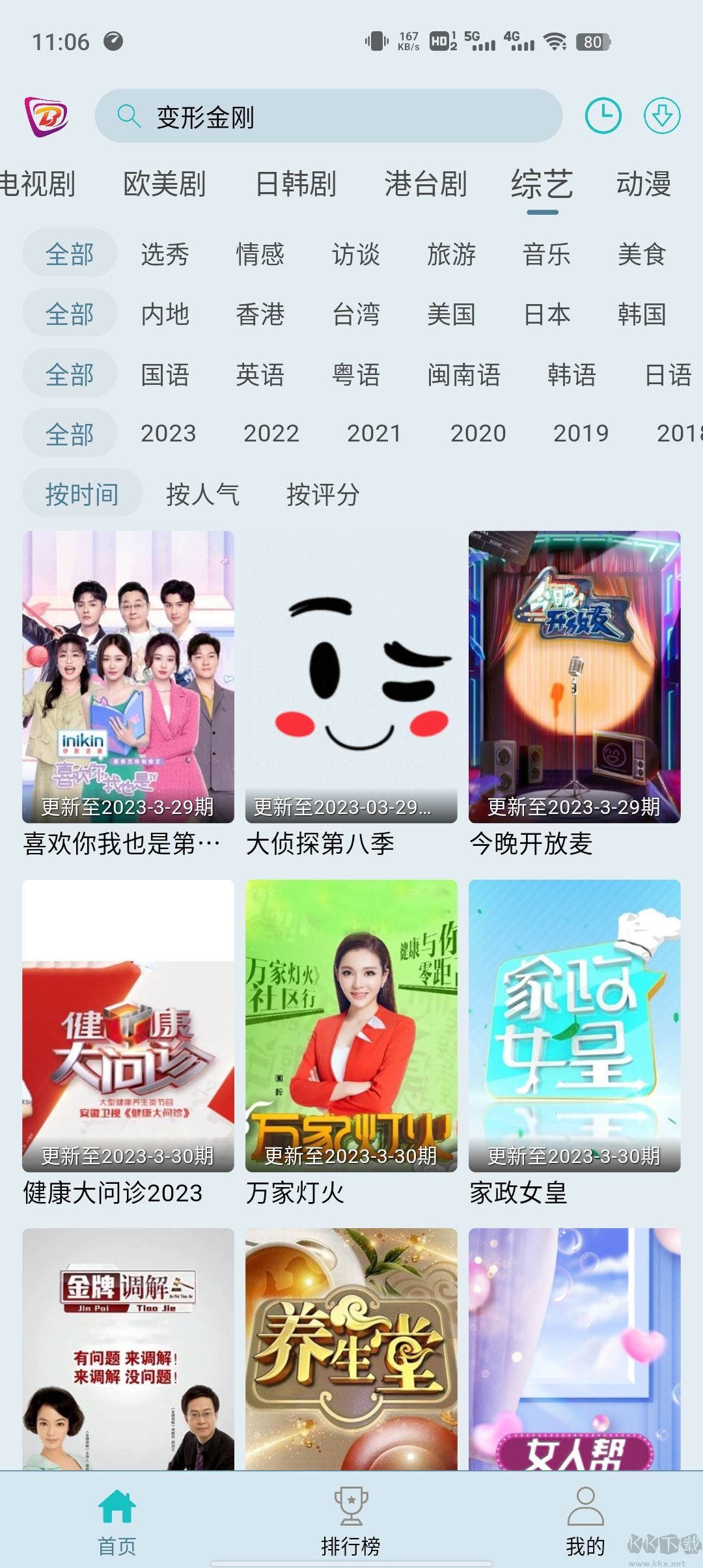Select the 按评分 sort option
703x1568 pixels.
pyautogui.click(x=324, y=495)
